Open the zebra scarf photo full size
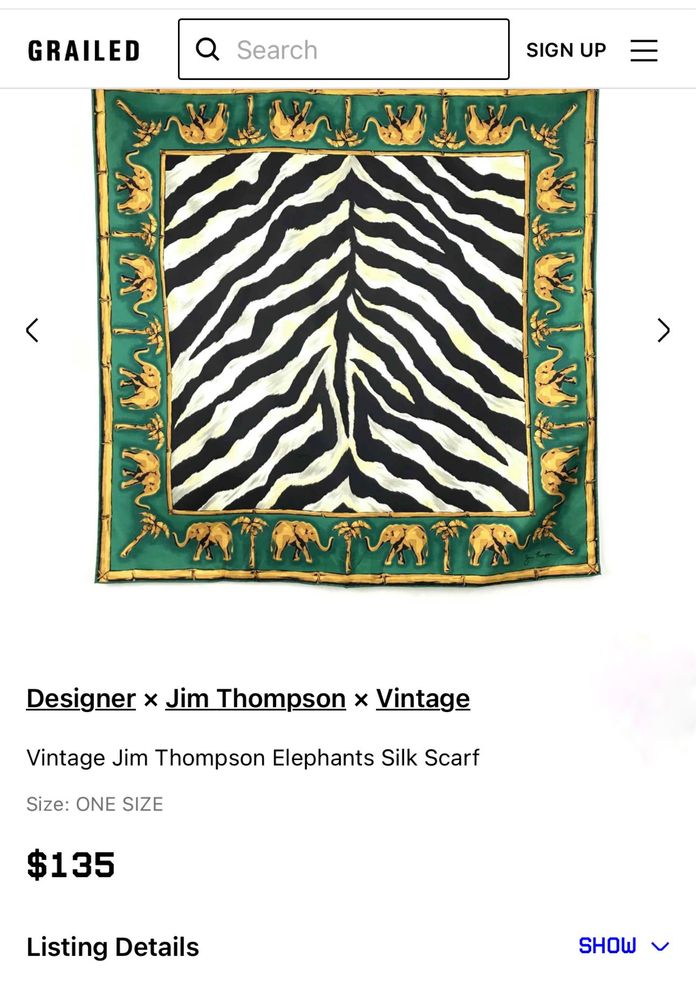Image resolution: width=696 pixels, height=1000 pixels. [x=347, y=335]
